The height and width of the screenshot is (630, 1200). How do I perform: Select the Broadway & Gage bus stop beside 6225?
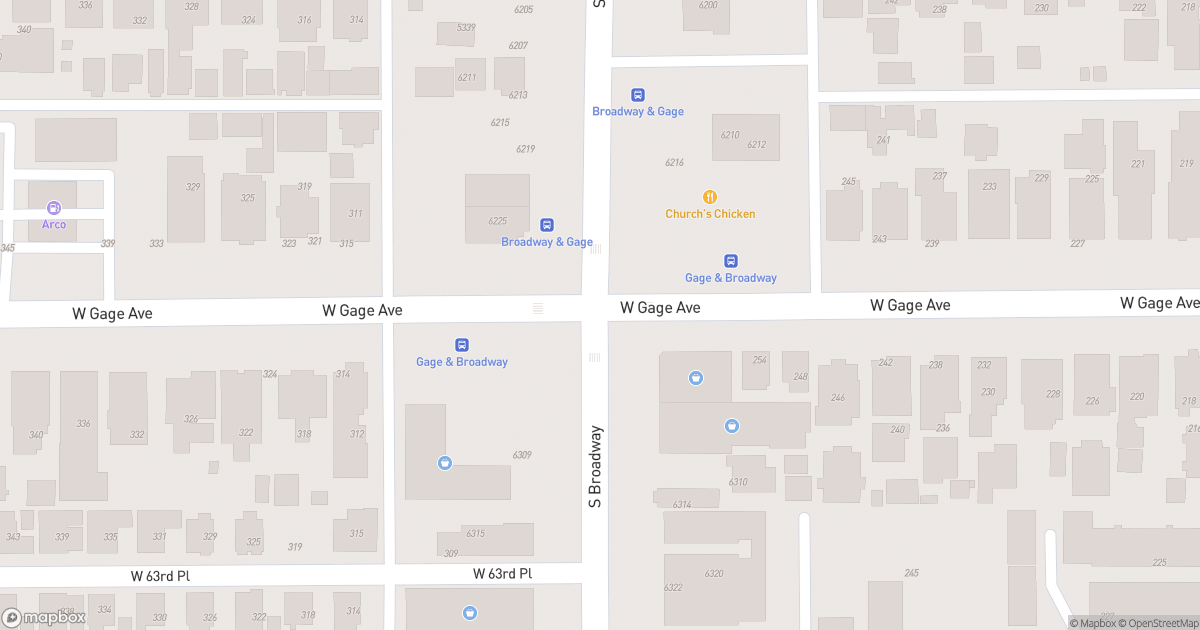click(547, 225)
